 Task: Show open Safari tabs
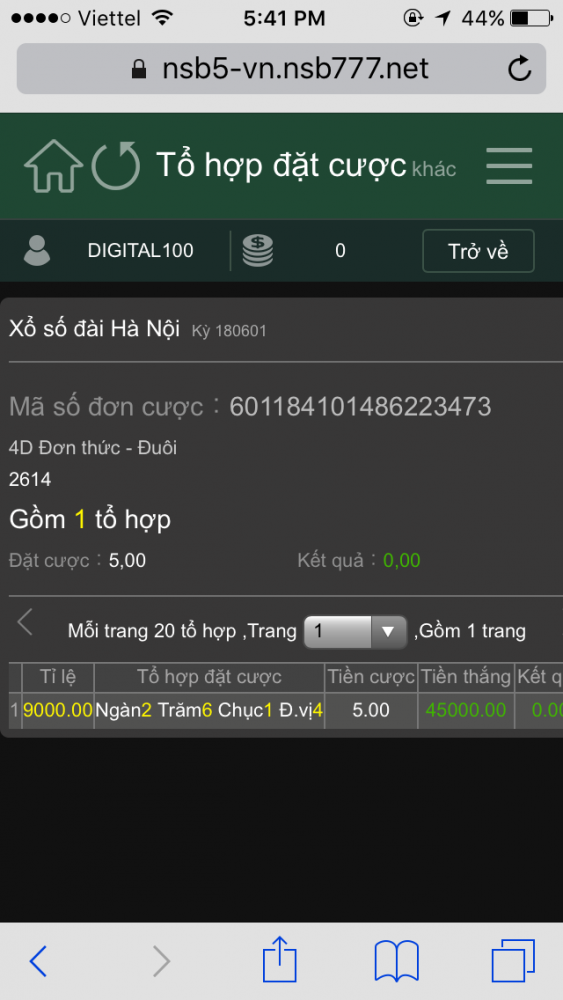(513, 960)
